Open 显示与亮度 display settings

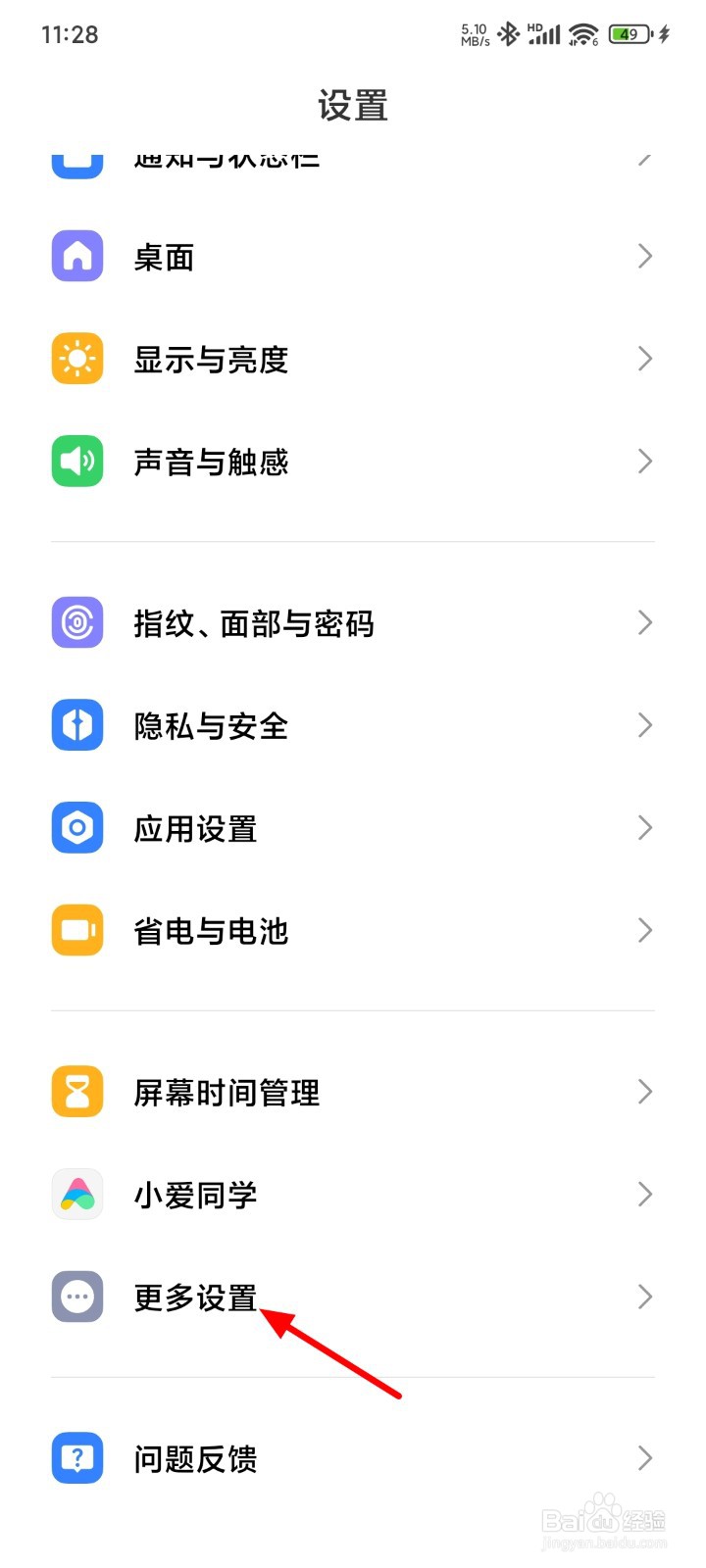pyautogui.click(x=211, y=360)
